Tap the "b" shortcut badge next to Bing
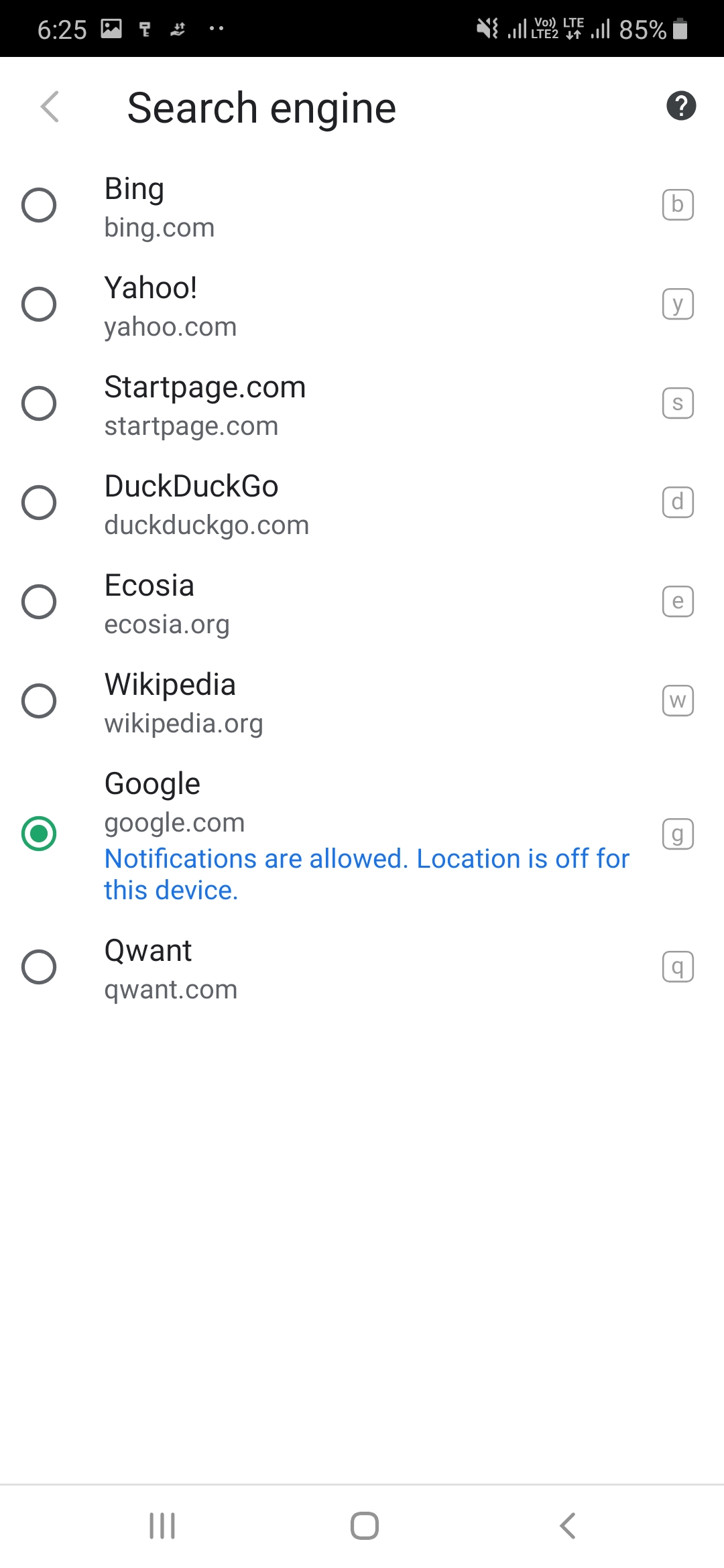Image resolution: width=724 pixels, height=1568 pixels. 677,204
